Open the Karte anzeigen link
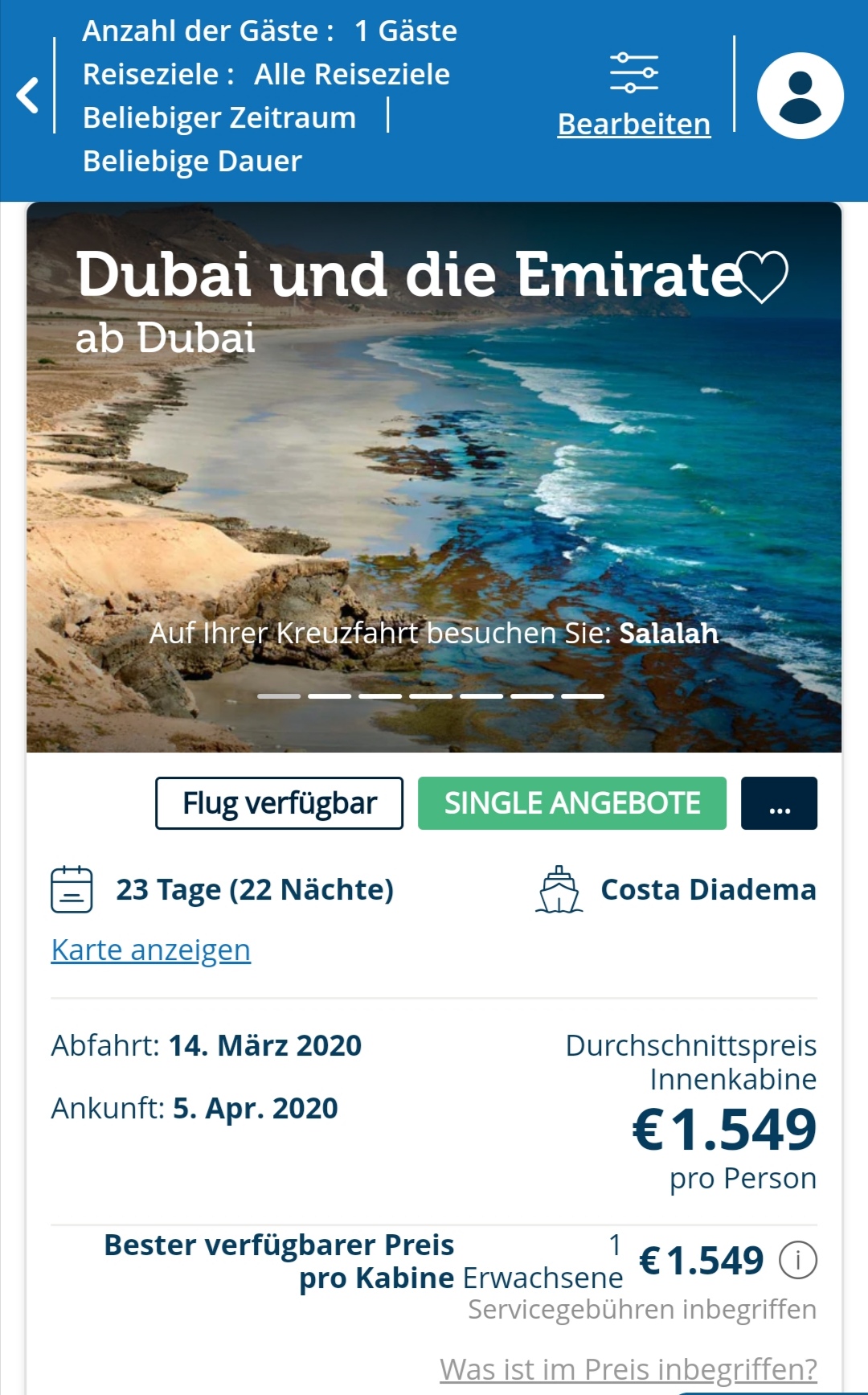Screen dimensions: 868x1395 coord(151,950)
